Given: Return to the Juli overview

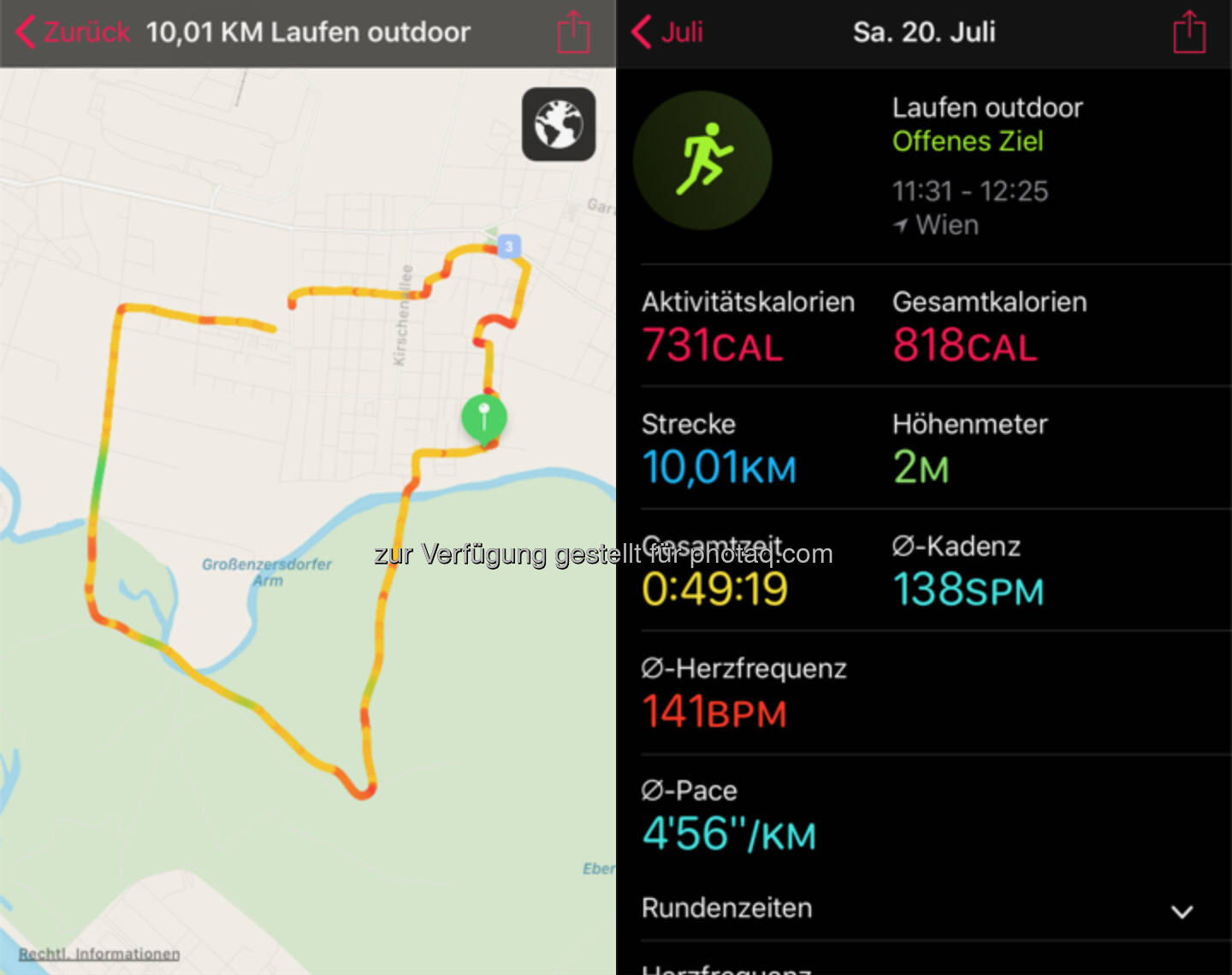Looking at the screenshot, I should click(x=667, y=32).
